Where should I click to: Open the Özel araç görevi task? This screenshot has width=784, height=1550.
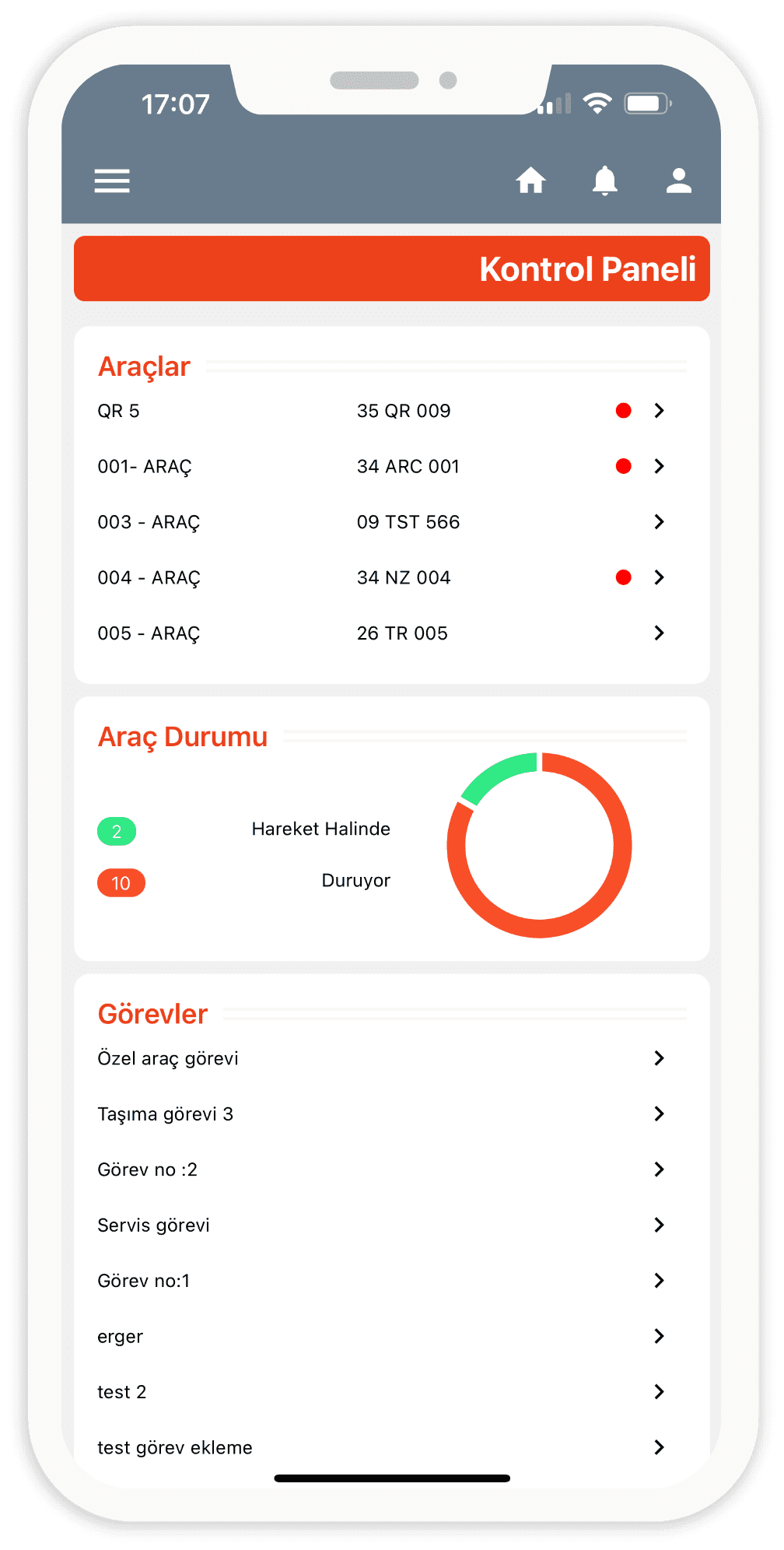point(391,1058)
